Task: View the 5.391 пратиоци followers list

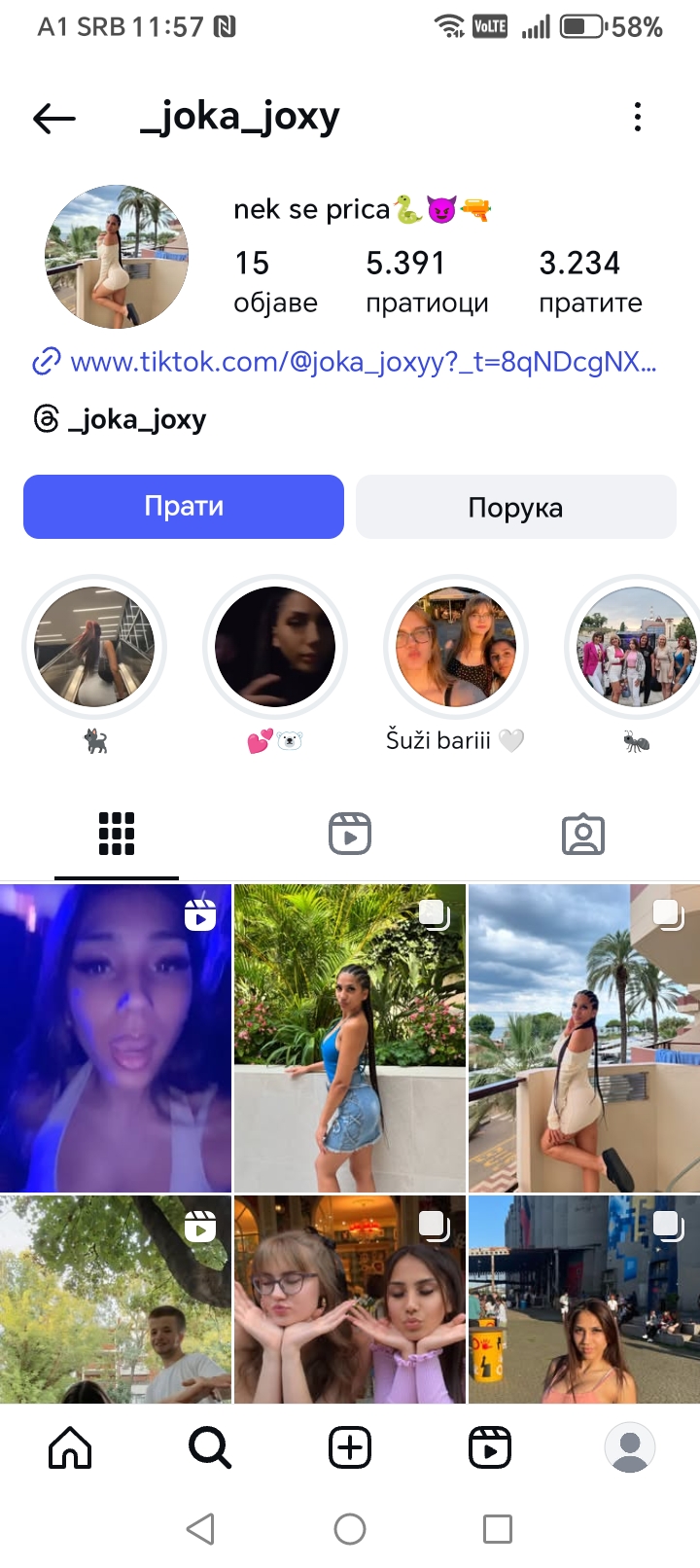Action: (x=427, y=282)
